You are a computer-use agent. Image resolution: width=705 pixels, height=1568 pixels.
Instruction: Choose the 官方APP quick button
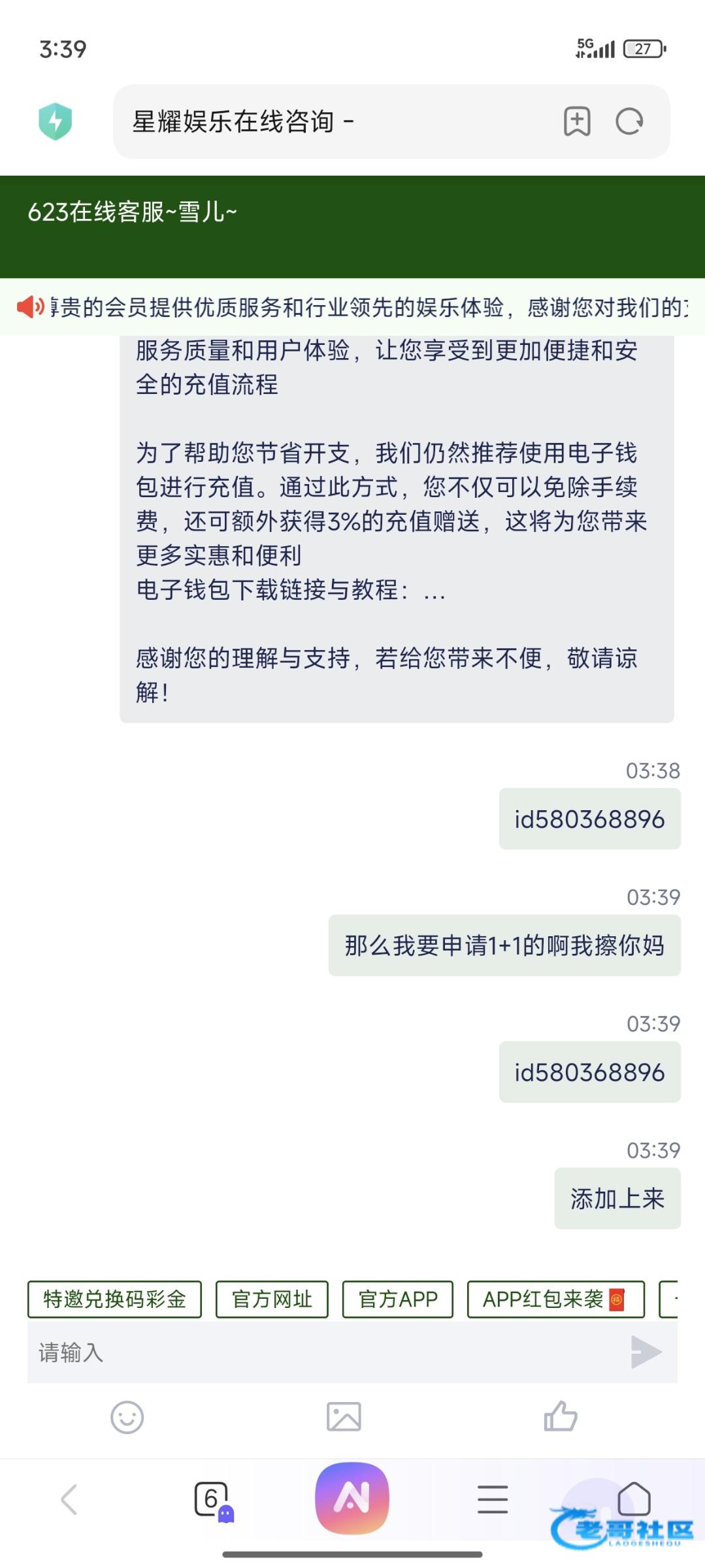click(398, 1299)
